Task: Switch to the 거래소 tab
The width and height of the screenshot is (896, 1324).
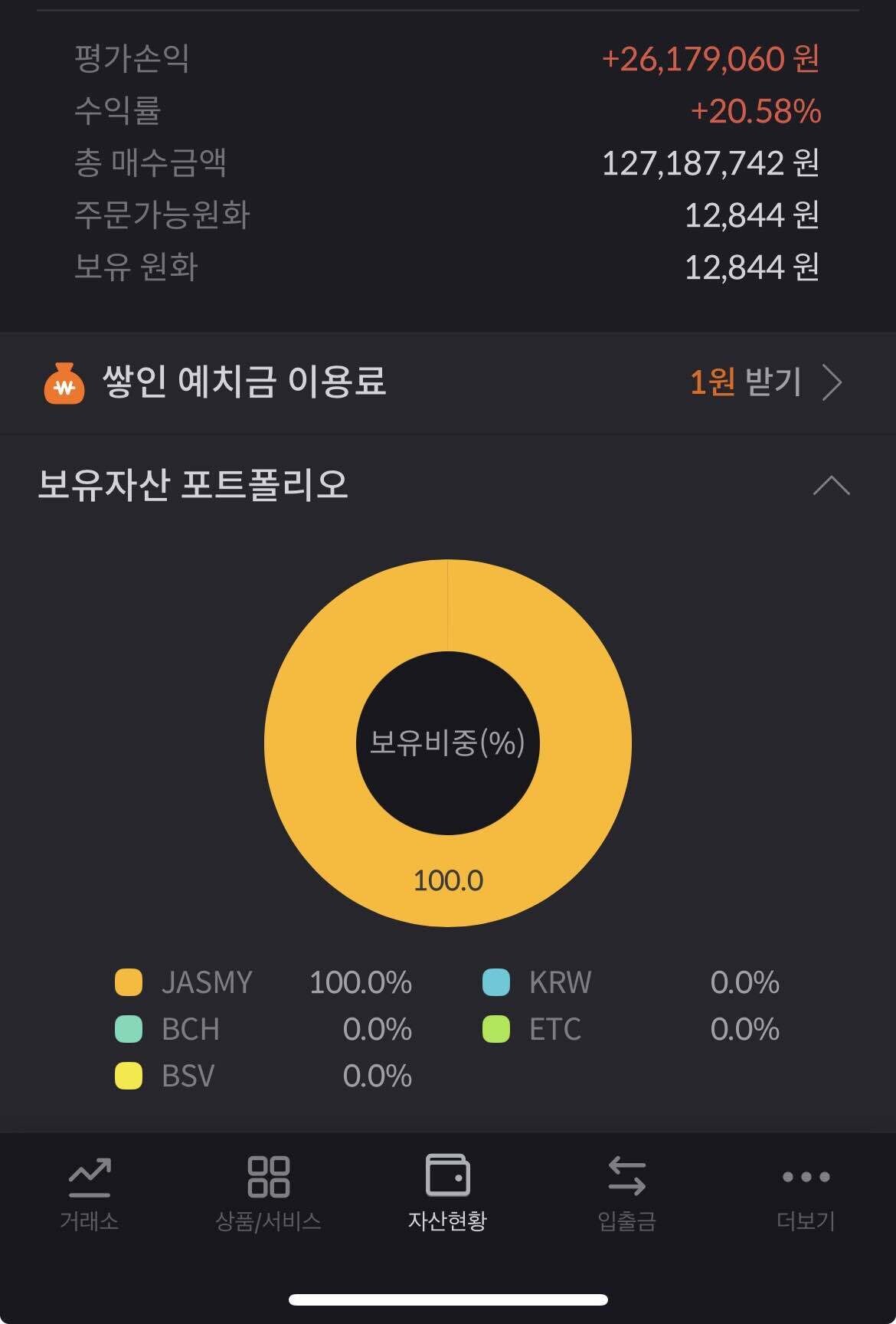Action: point(90,1199)
